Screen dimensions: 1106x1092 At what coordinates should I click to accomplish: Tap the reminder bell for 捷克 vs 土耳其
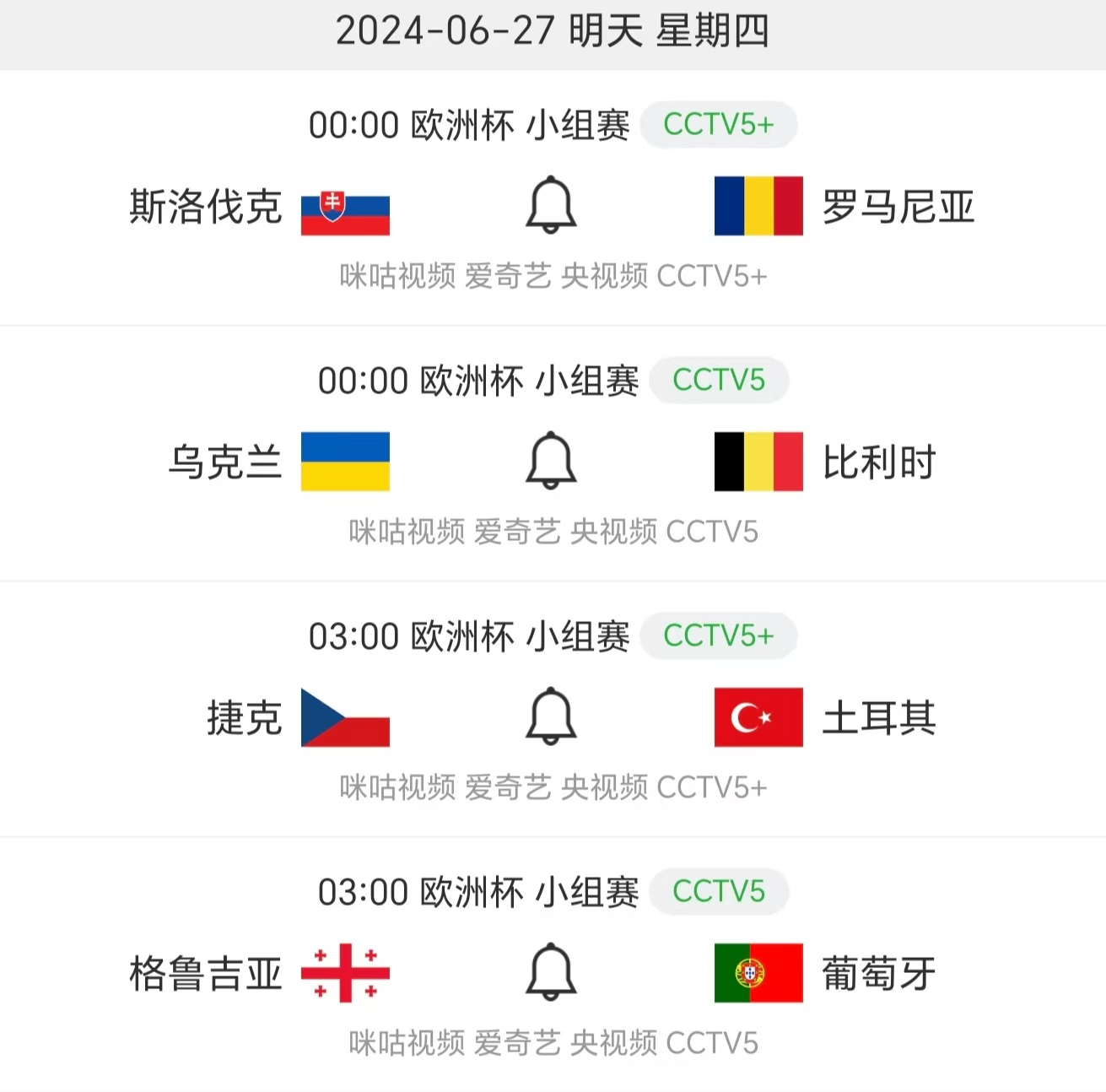point(551,716)
